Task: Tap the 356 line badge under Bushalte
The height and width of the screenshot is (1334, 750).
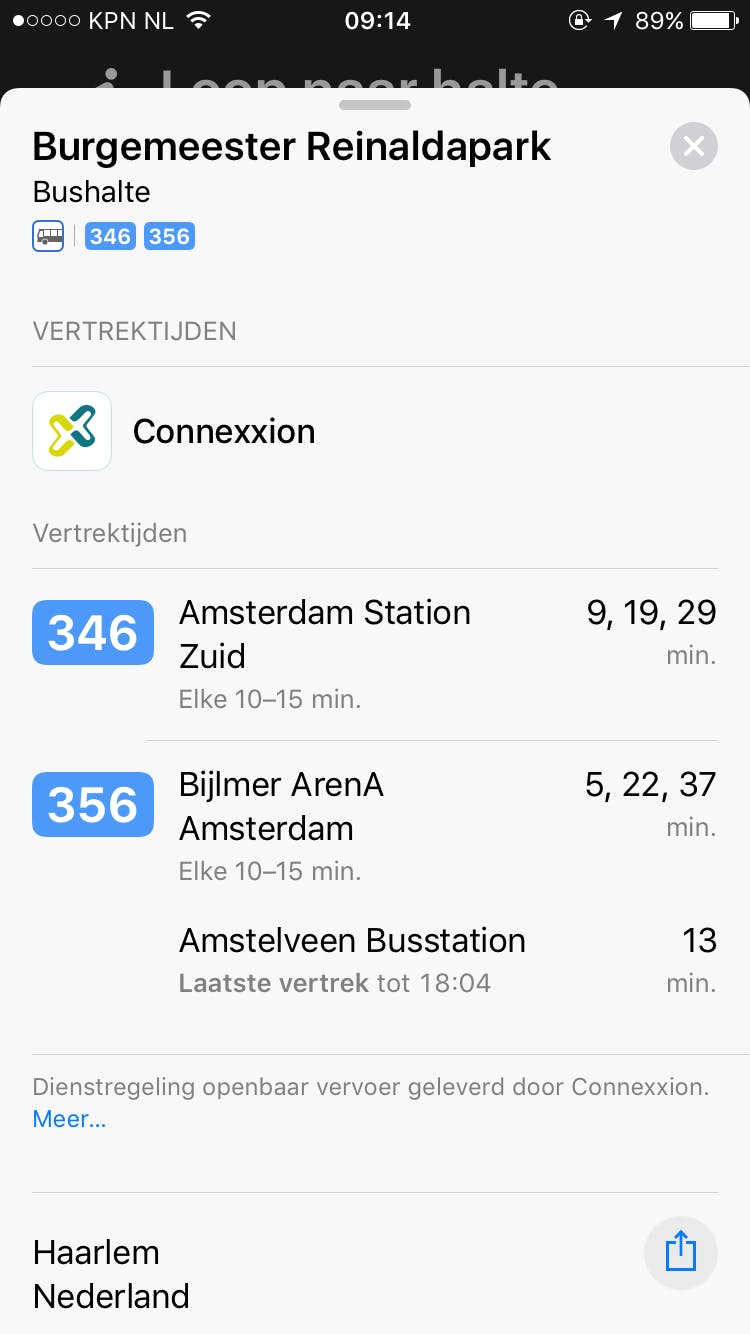Action: tap(169, 236)
